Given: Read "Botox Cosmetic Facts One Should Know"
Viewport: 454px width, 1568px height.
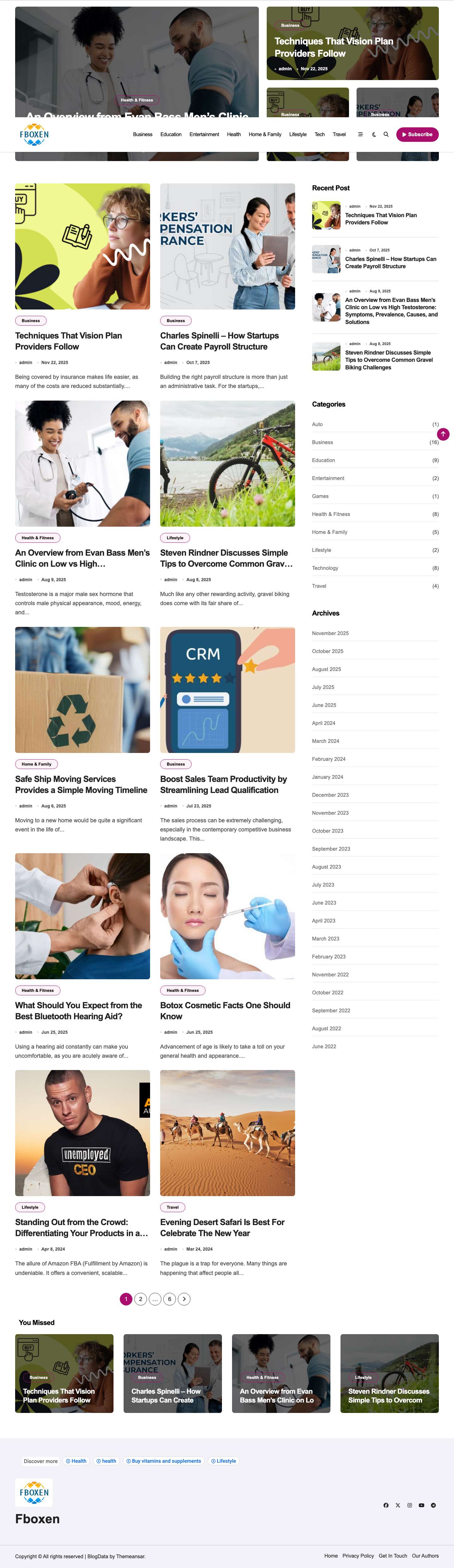Looking at the screenshot, I should tap(224, 1010).
